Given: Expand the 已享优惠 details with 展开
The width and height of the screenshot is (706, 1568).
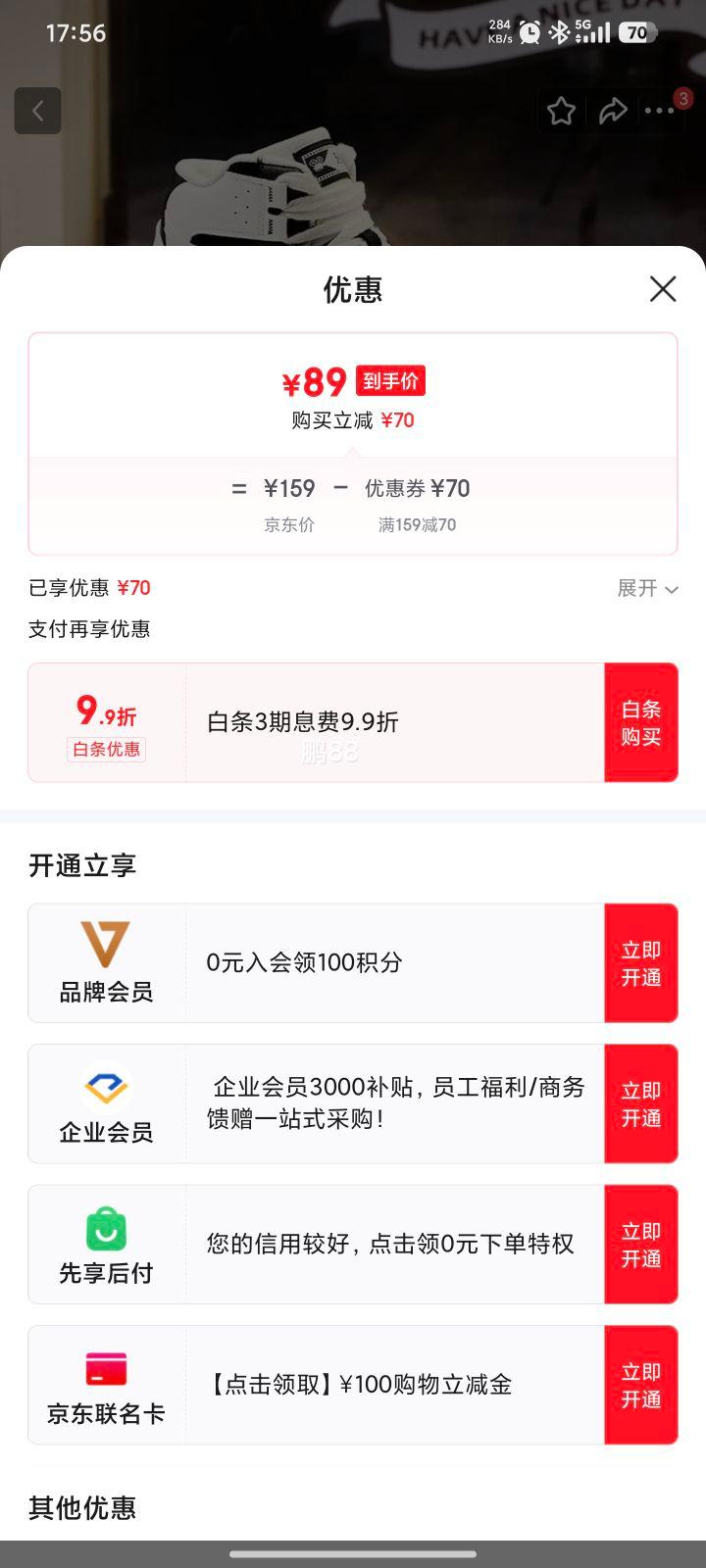Looking at the screenshot, I should pos(647,588).
